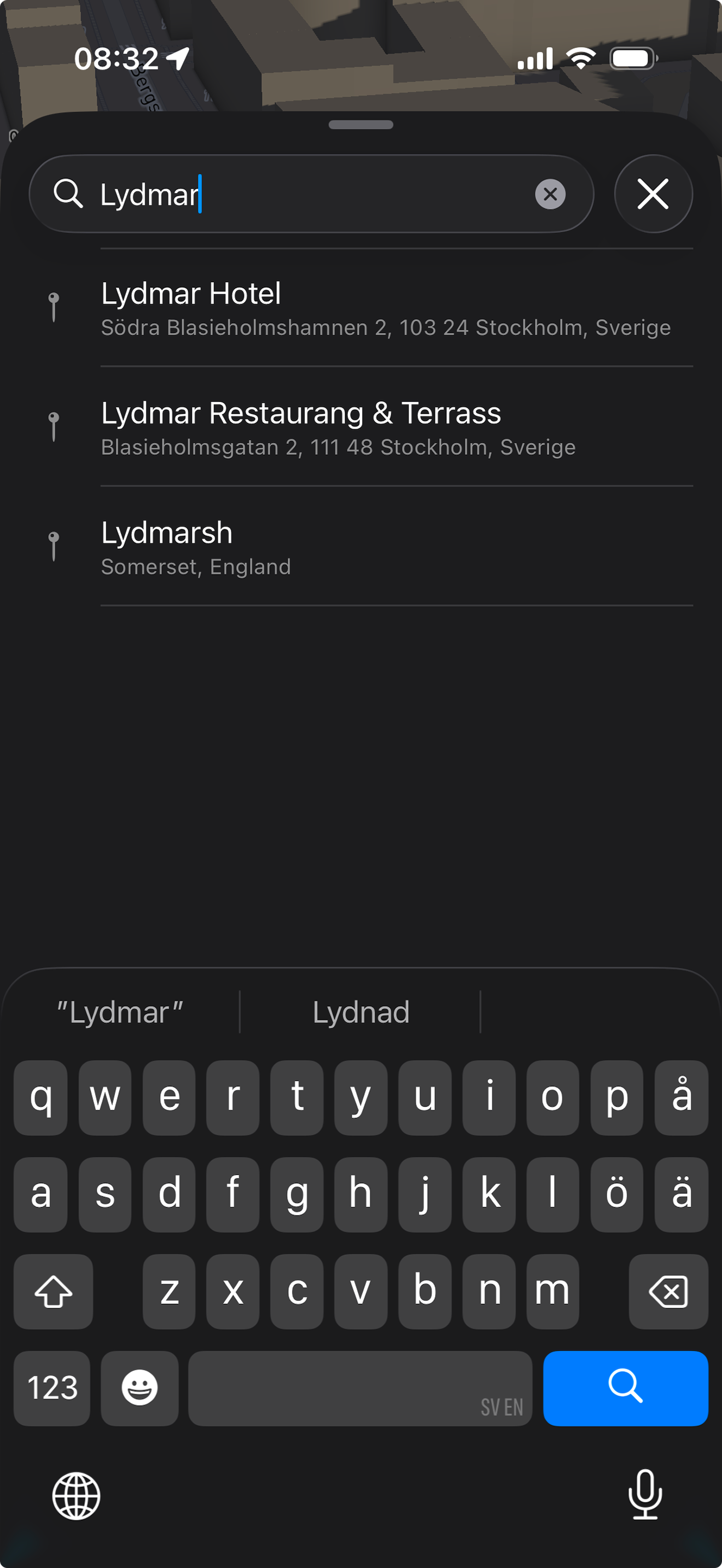Delete the last character with backspace
This screenshot has width=722, height=1568.
668,1291
